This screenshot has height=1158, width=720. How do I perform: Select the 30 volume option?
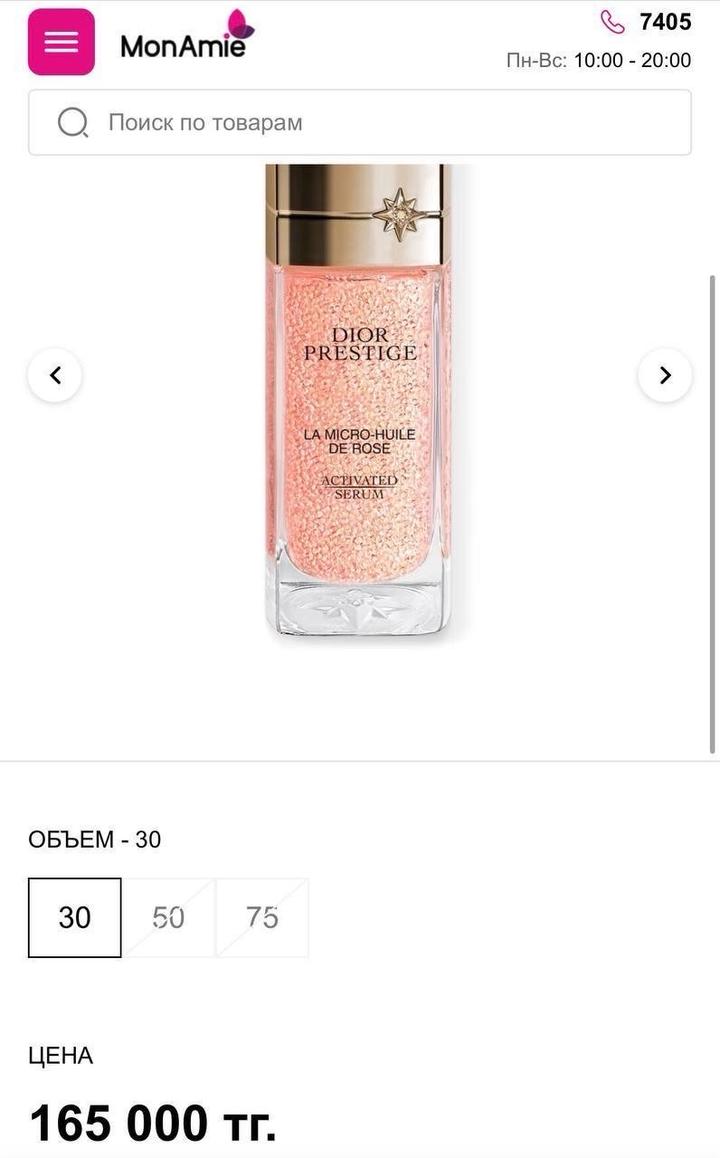pyautogui.click(x=75, y=917)
